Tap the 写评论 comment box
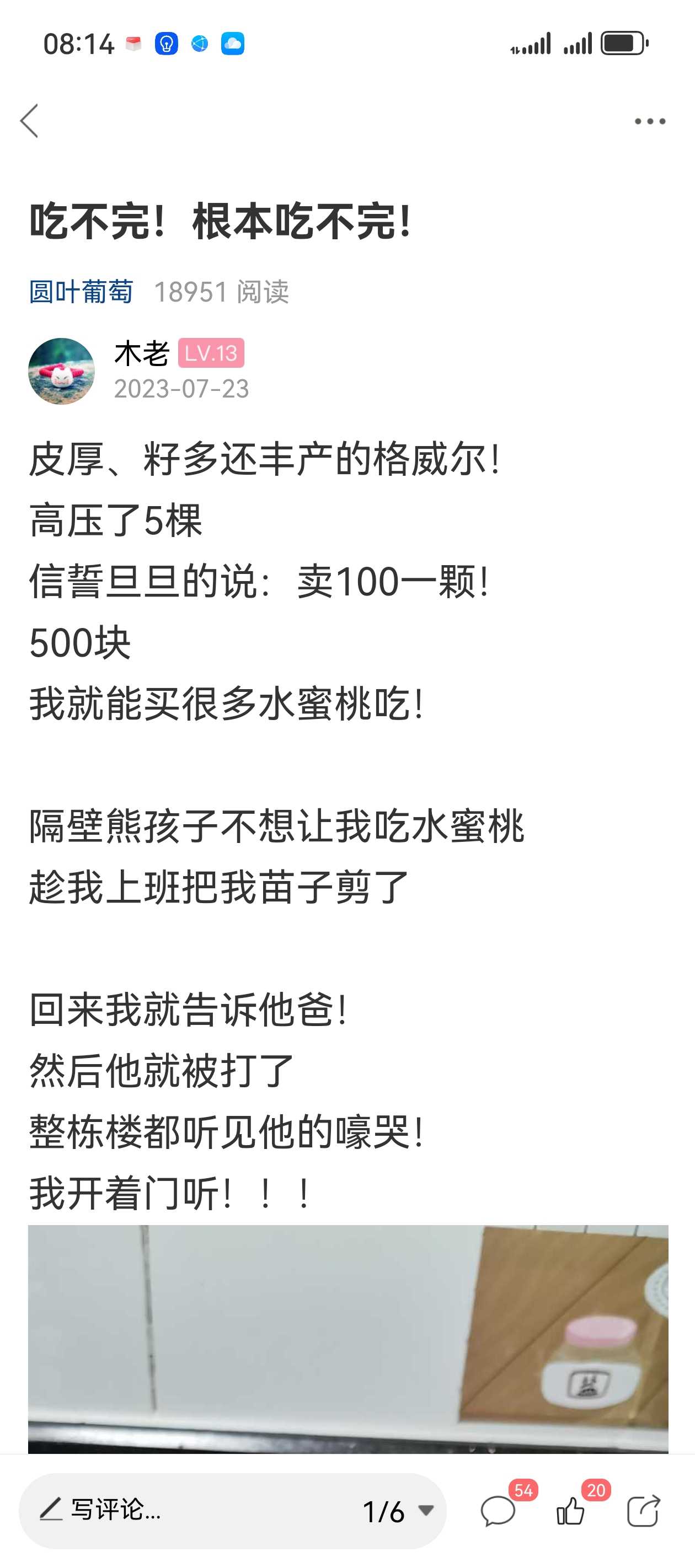Viewport: 695px width, 1568px height. click(183, 1510)
